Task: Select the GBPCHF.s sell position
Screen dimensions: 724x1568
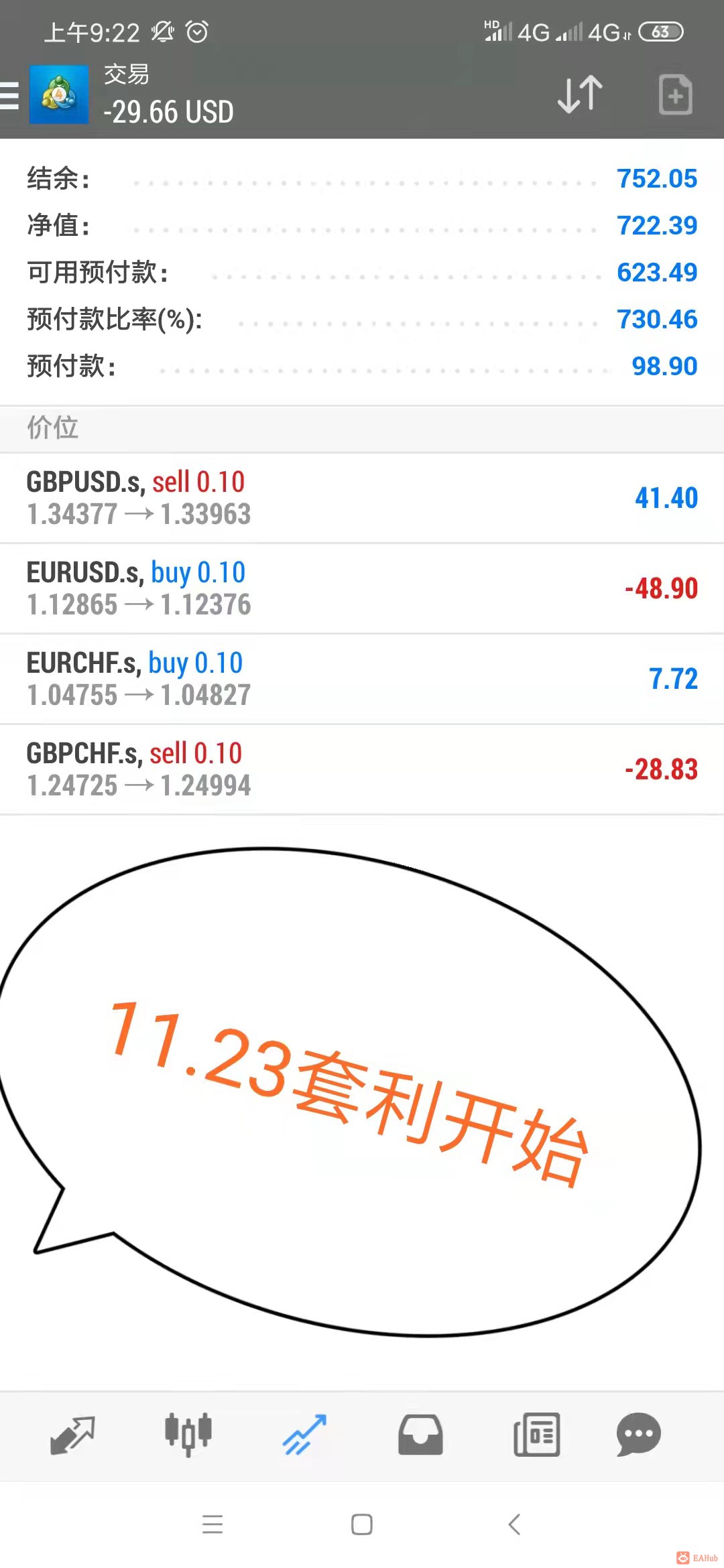Action: click(362, 769)
